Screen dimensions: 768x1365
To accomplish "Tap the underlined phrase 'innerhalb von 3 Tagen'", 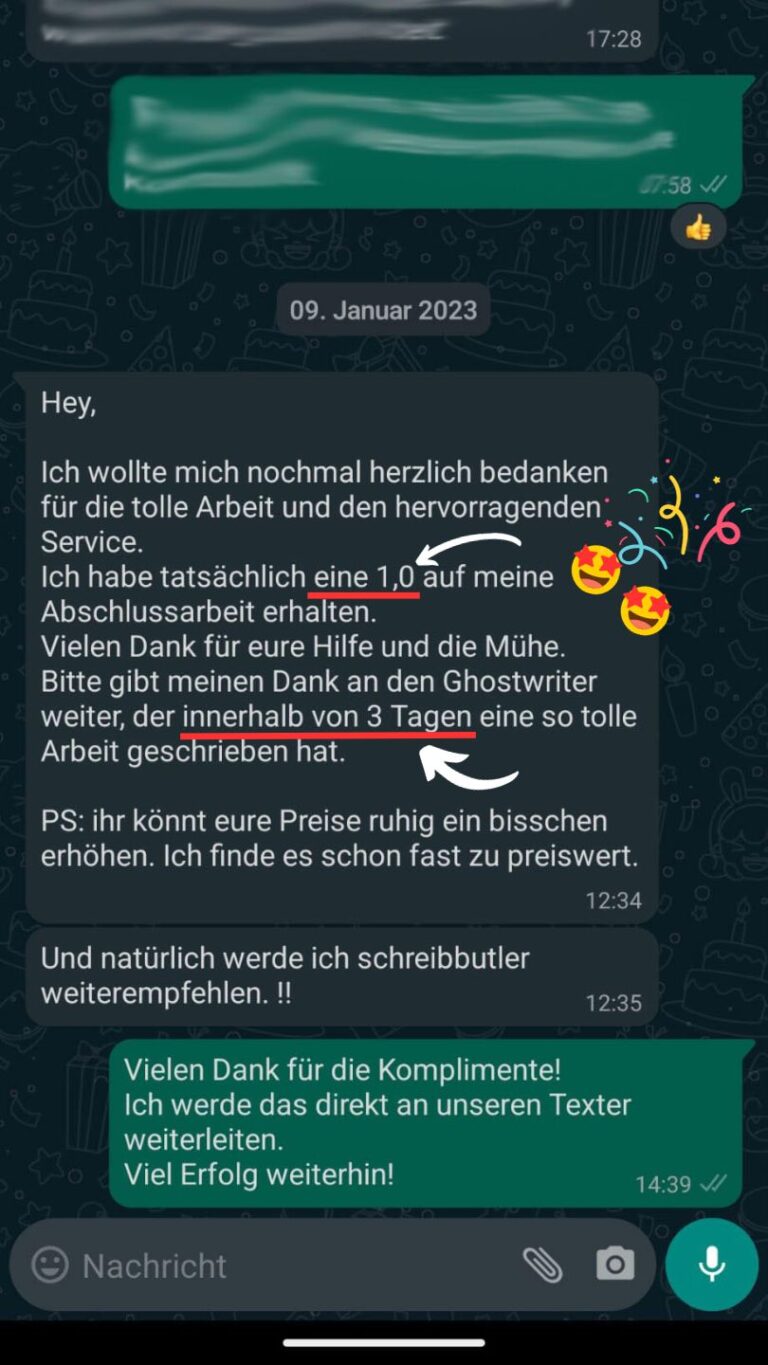I will click(x=325, y=716).
